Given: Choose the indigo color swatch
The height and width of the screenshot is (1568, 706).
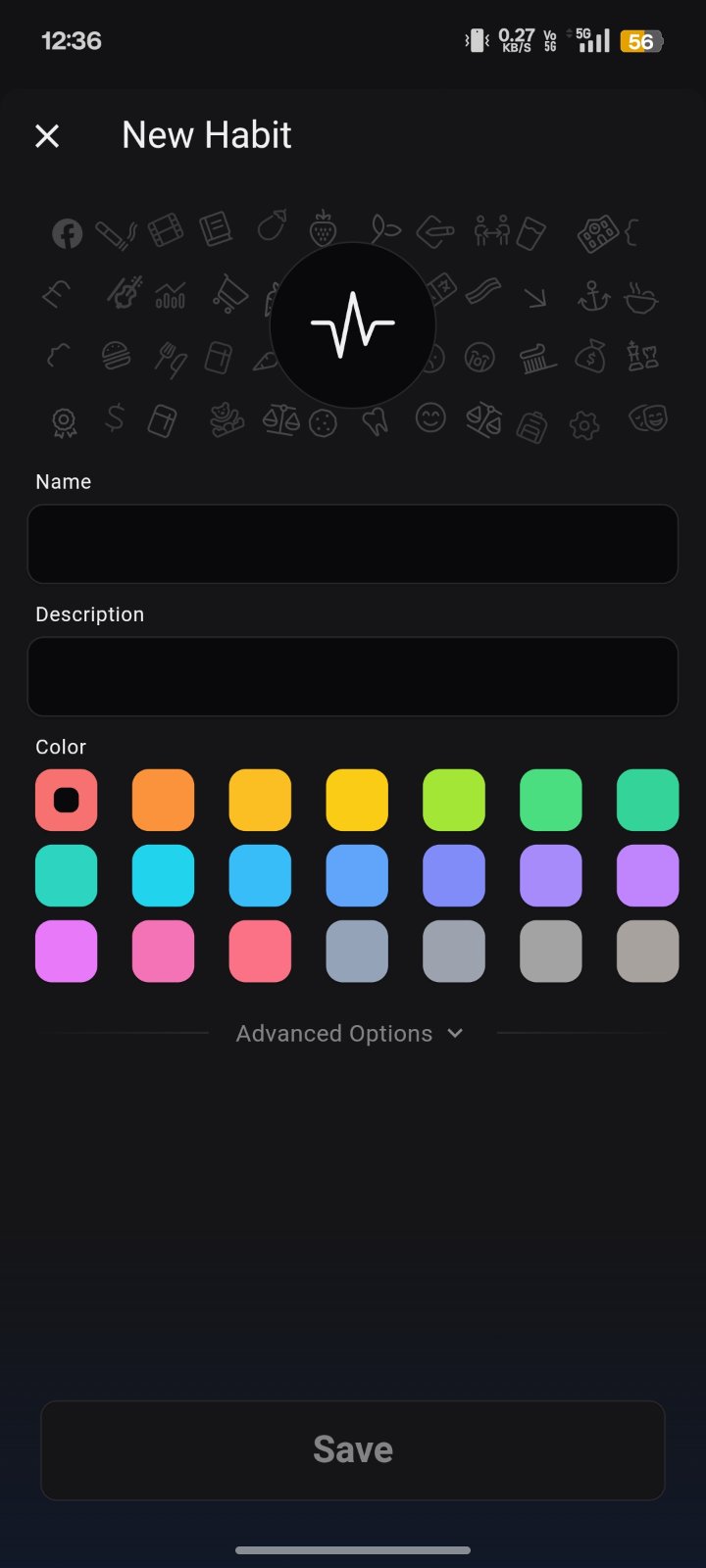Looking at the screenshot, I should point(454,875).
